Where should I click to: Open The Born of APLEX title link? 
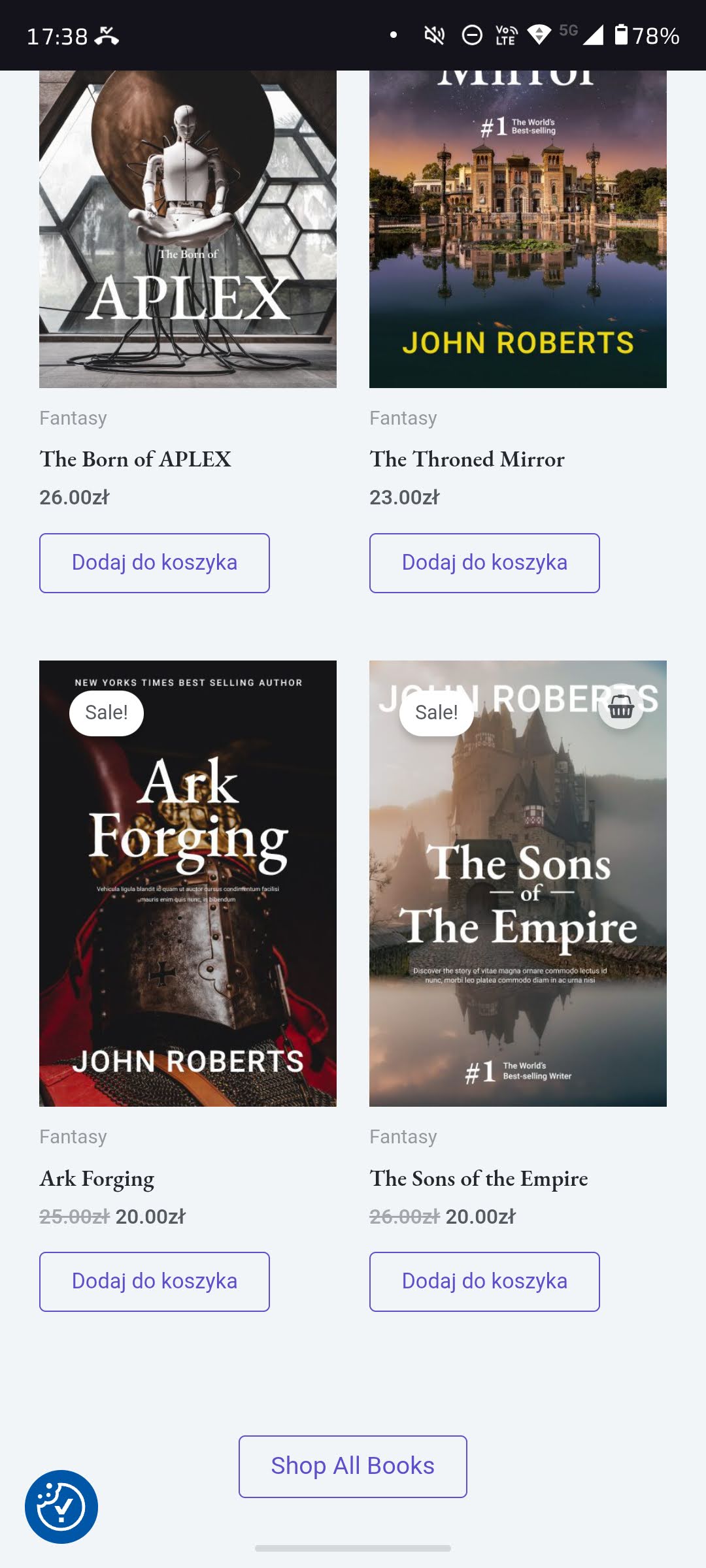[135, 459]
